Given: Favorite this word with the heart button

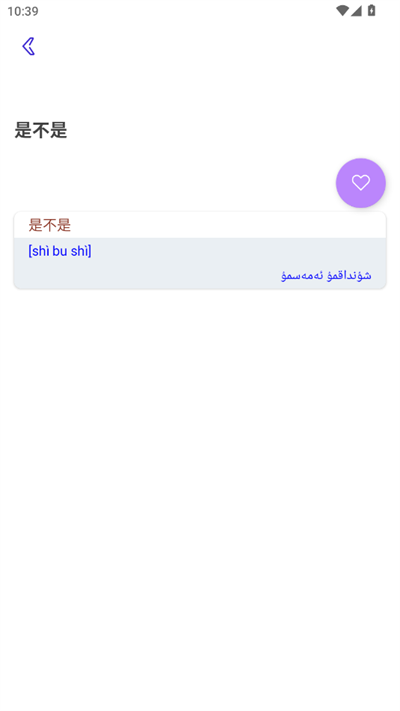Looking at the screenshot, I should coord(361,183).
